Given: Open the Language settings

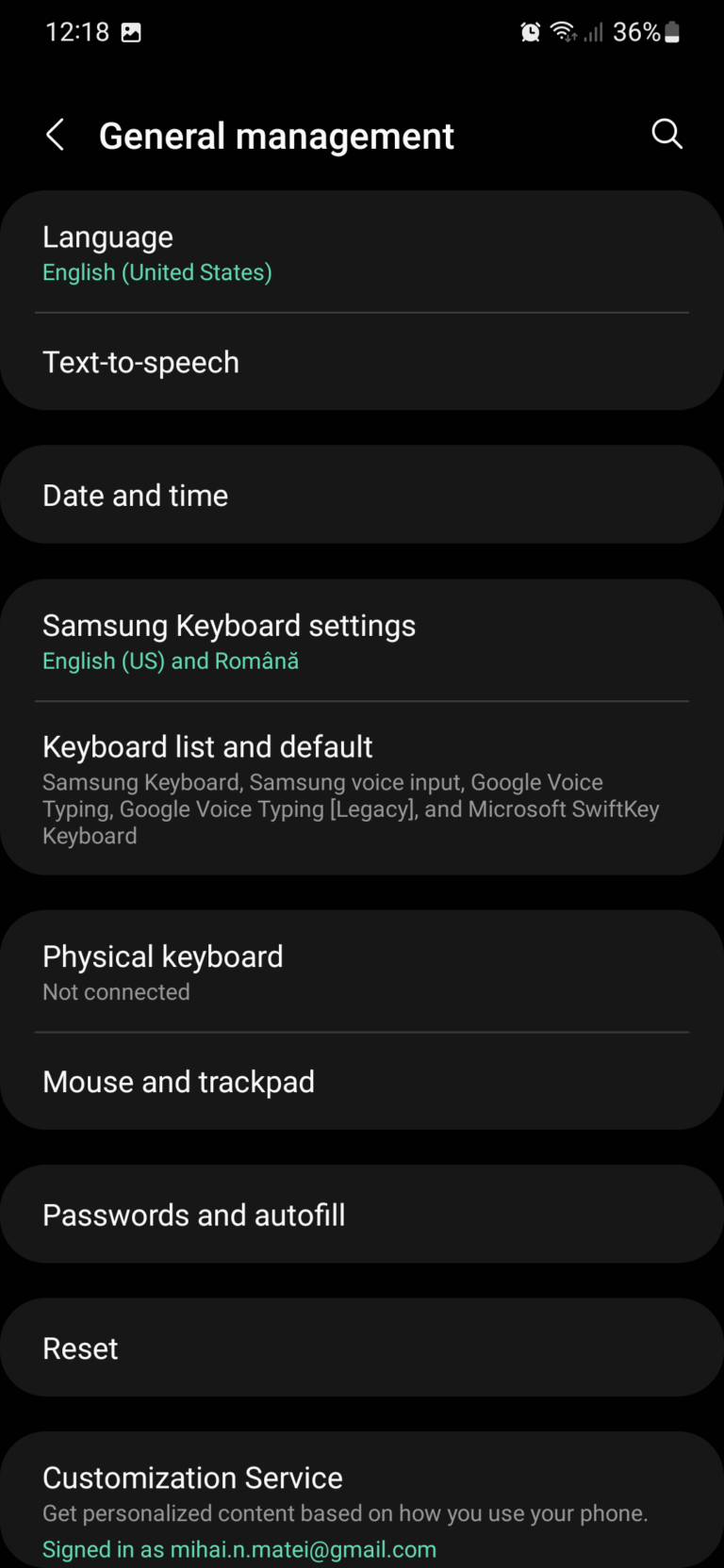Looking at the screenshot, I should (362, 251).
